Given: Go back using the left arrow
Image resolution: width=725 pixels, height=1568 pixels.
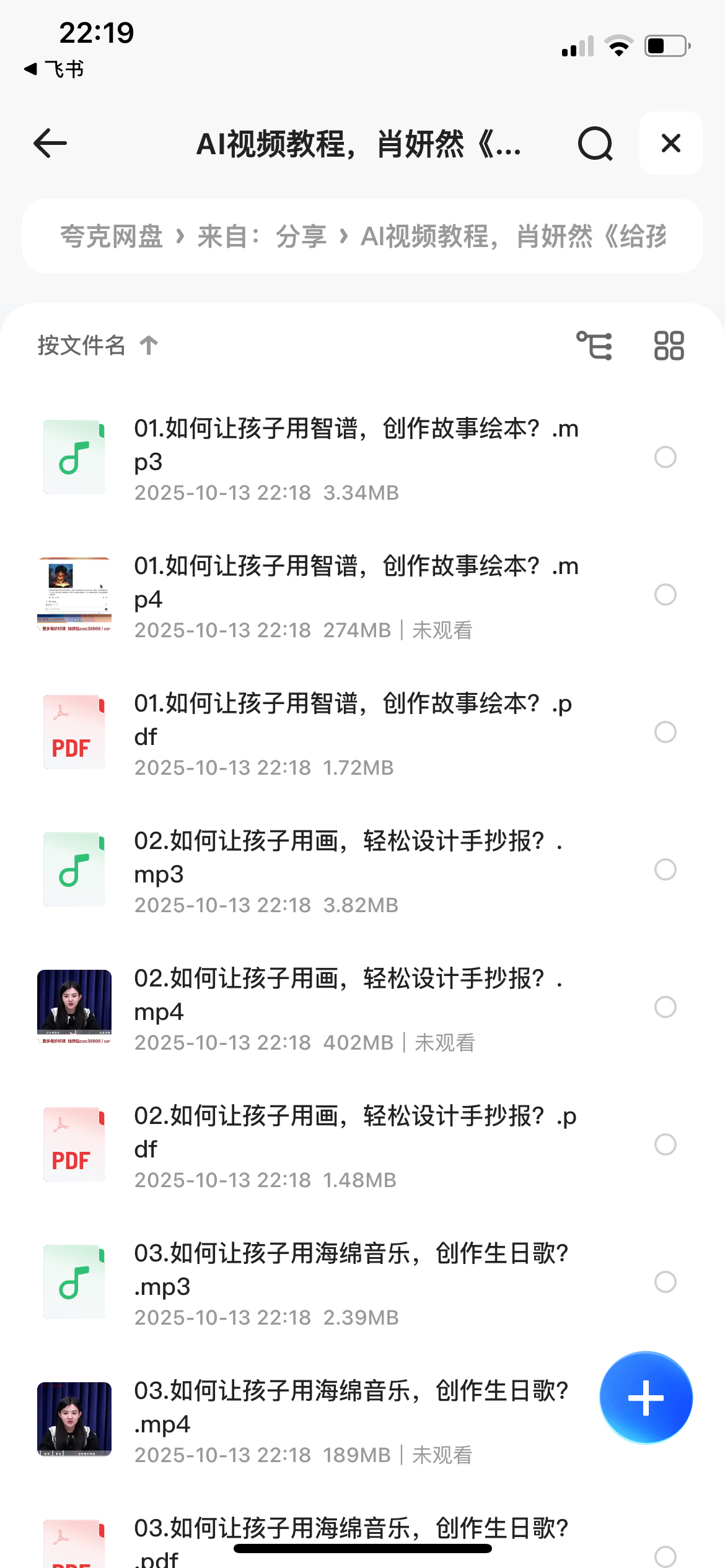Looking at the screenshot, I should click(50, 144).
